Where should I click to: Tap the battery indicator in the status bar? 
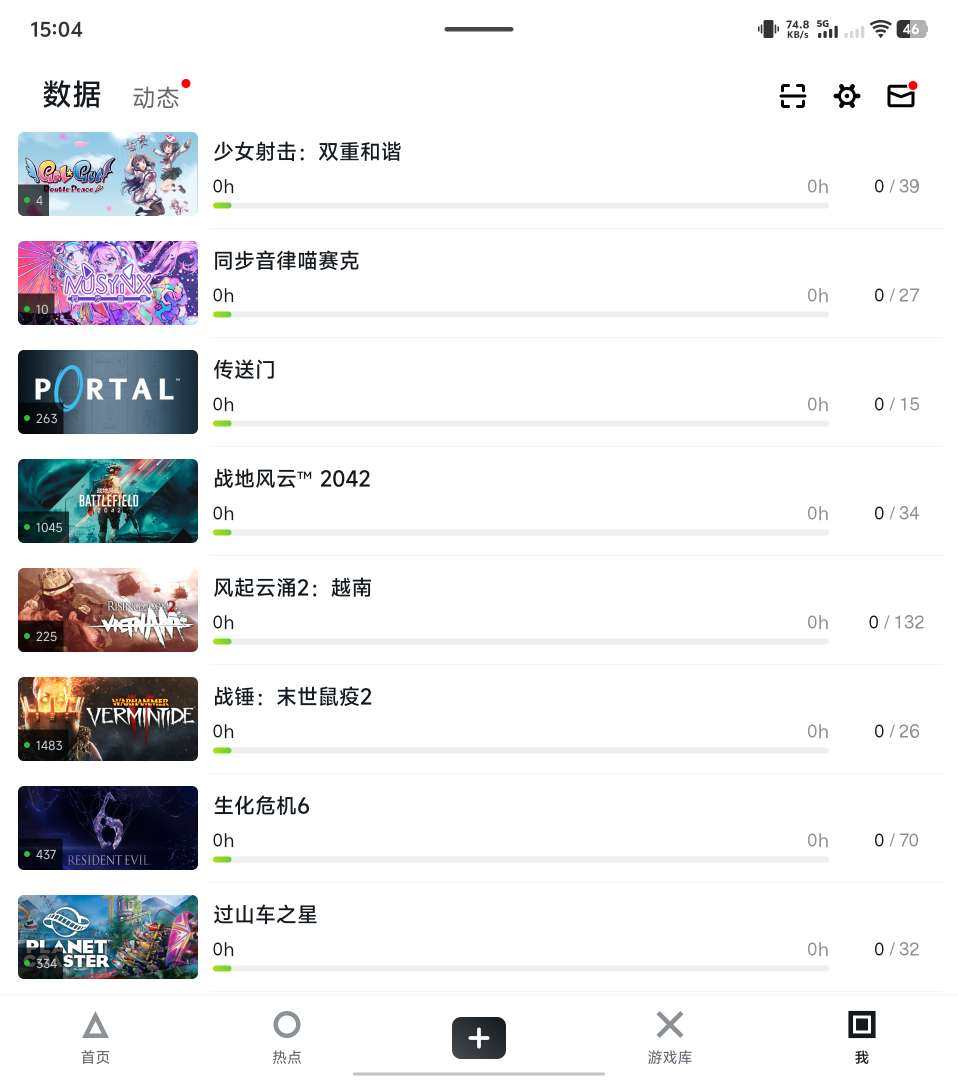912,29
